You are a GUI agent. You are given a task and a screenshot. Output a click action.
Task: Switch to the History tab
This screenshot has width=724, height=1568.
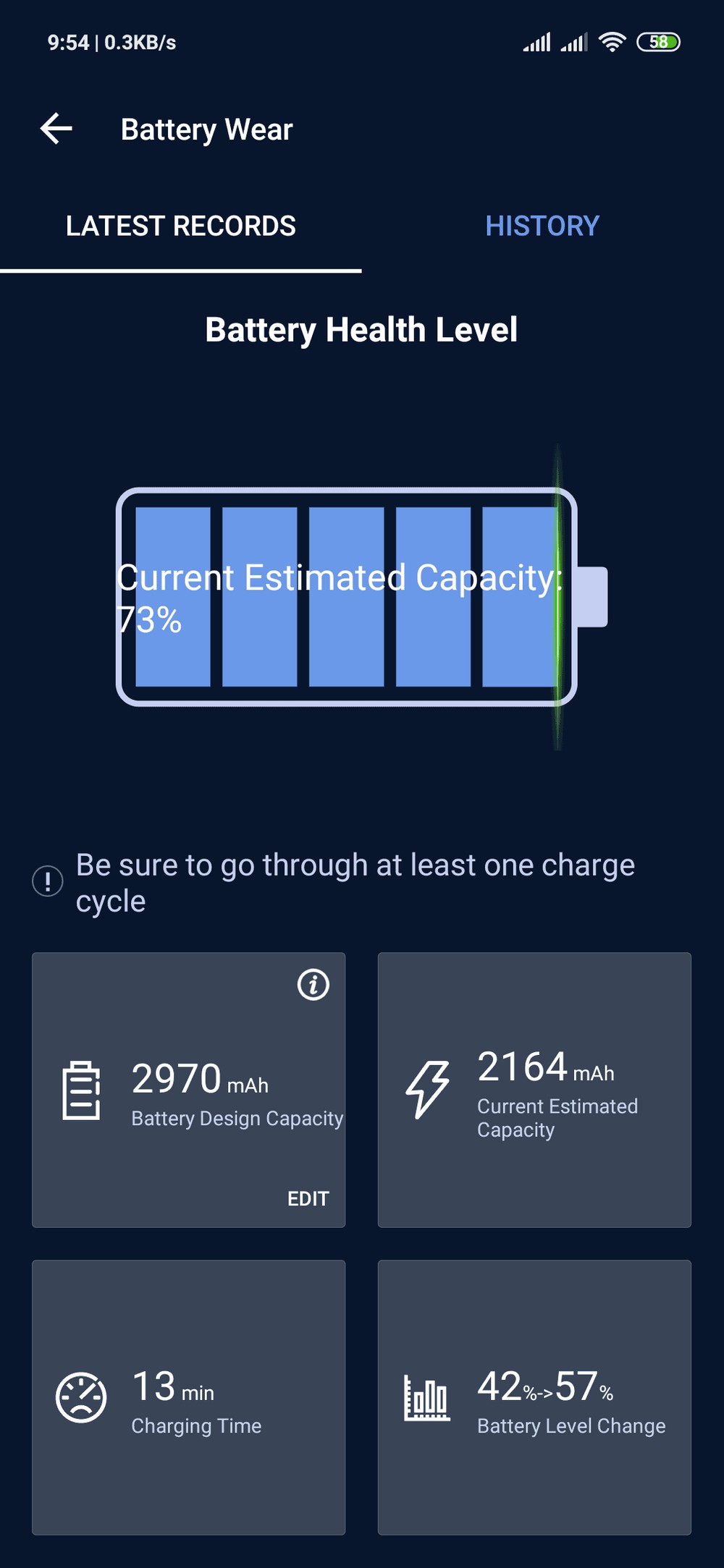coord(542,226)
